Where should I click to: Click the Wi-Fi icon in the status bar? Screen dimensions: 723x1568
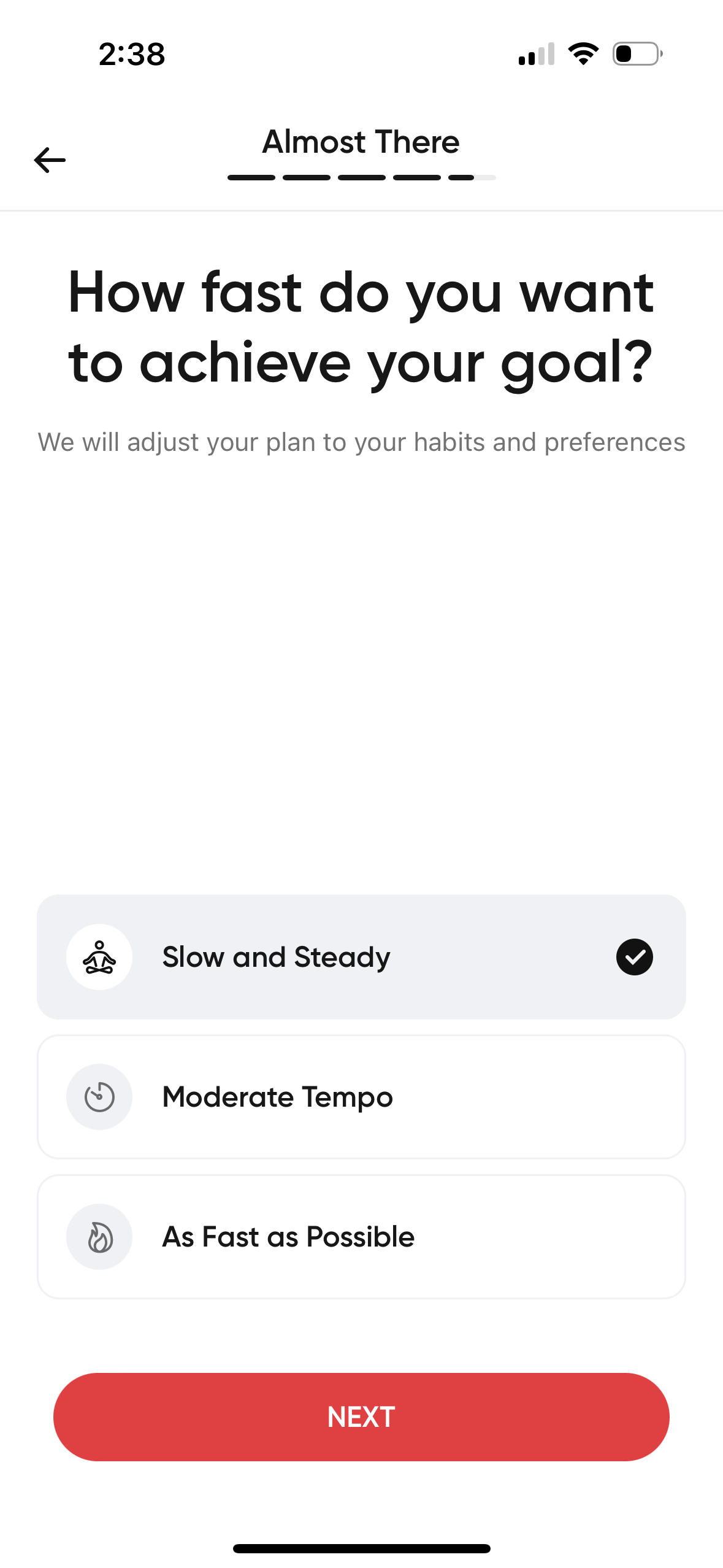point(583,53)
